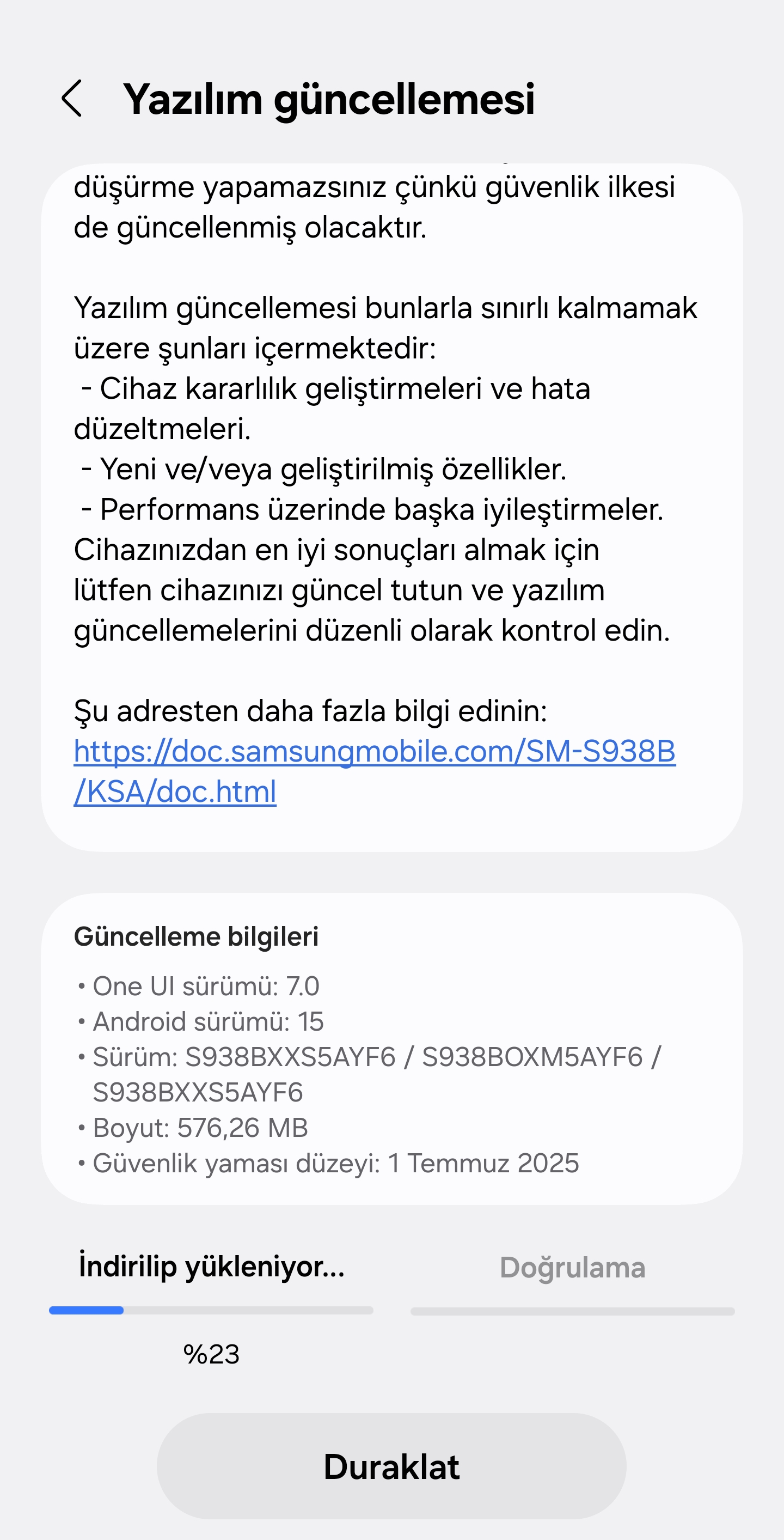Screen dimensions: 784x1540
Task: Pause the download with Duraklat
Action: [x=391, y=1466]
